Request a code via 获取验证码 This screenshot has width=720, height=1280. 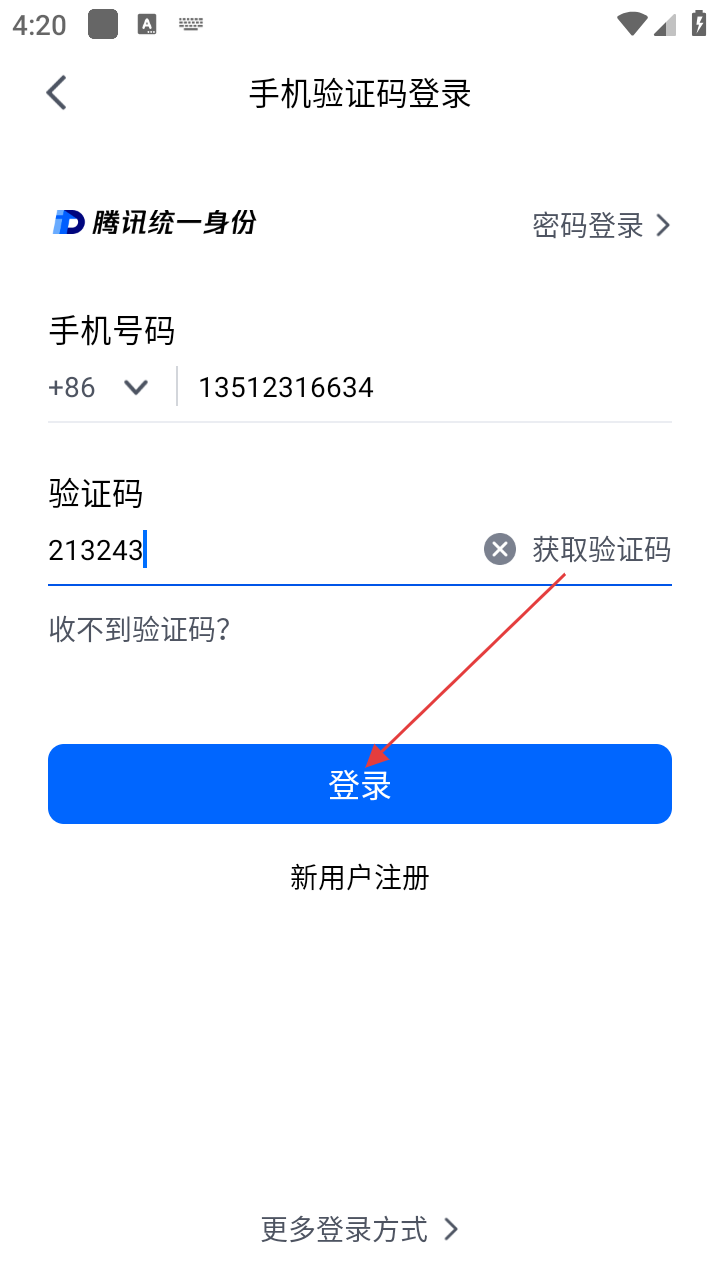click(601, 549)
